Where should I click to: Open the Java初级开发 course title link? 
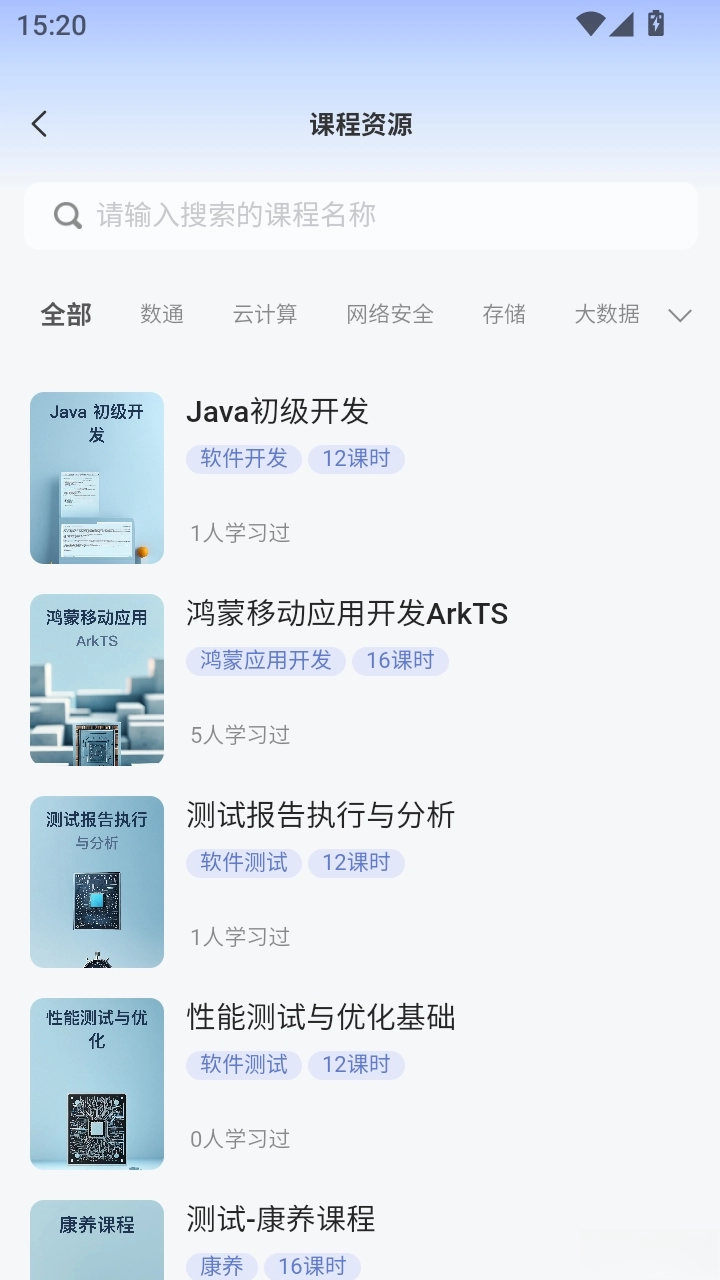(x=278, y=411)
